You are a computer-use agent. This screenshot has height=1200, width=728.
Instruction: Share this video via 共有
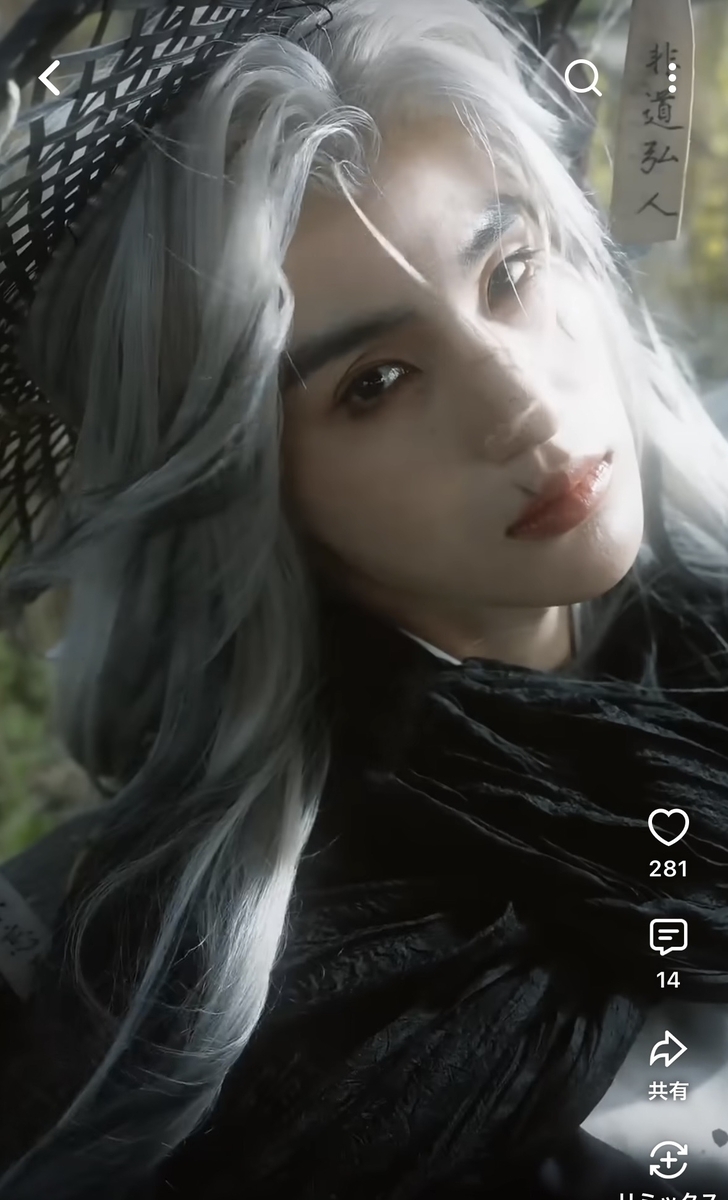tap(668, 1050)
